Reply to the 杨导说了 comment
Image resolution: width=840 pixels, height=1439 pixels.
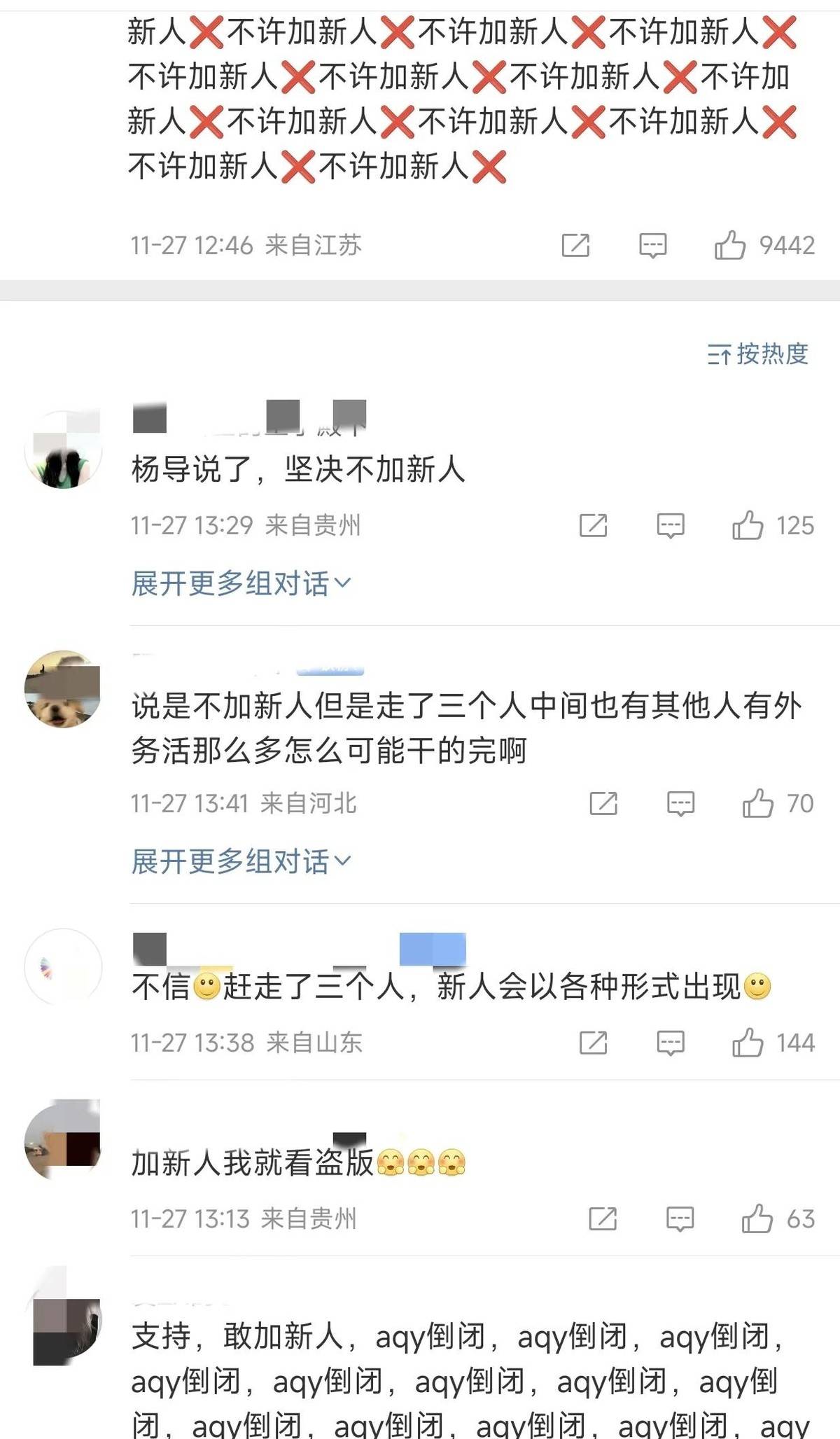click(x=670, y=525)
